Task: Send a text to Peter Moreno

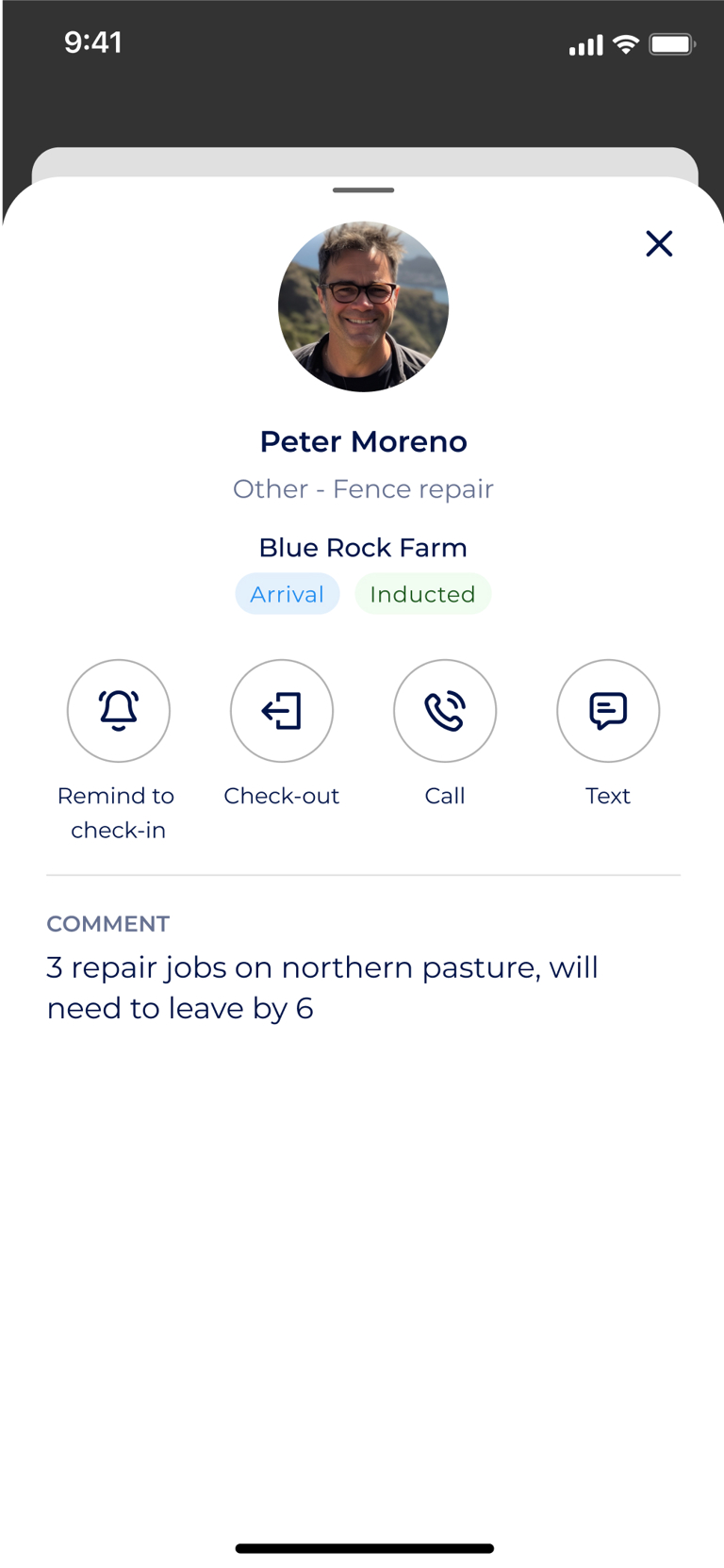Action: (x=608, y=710)
